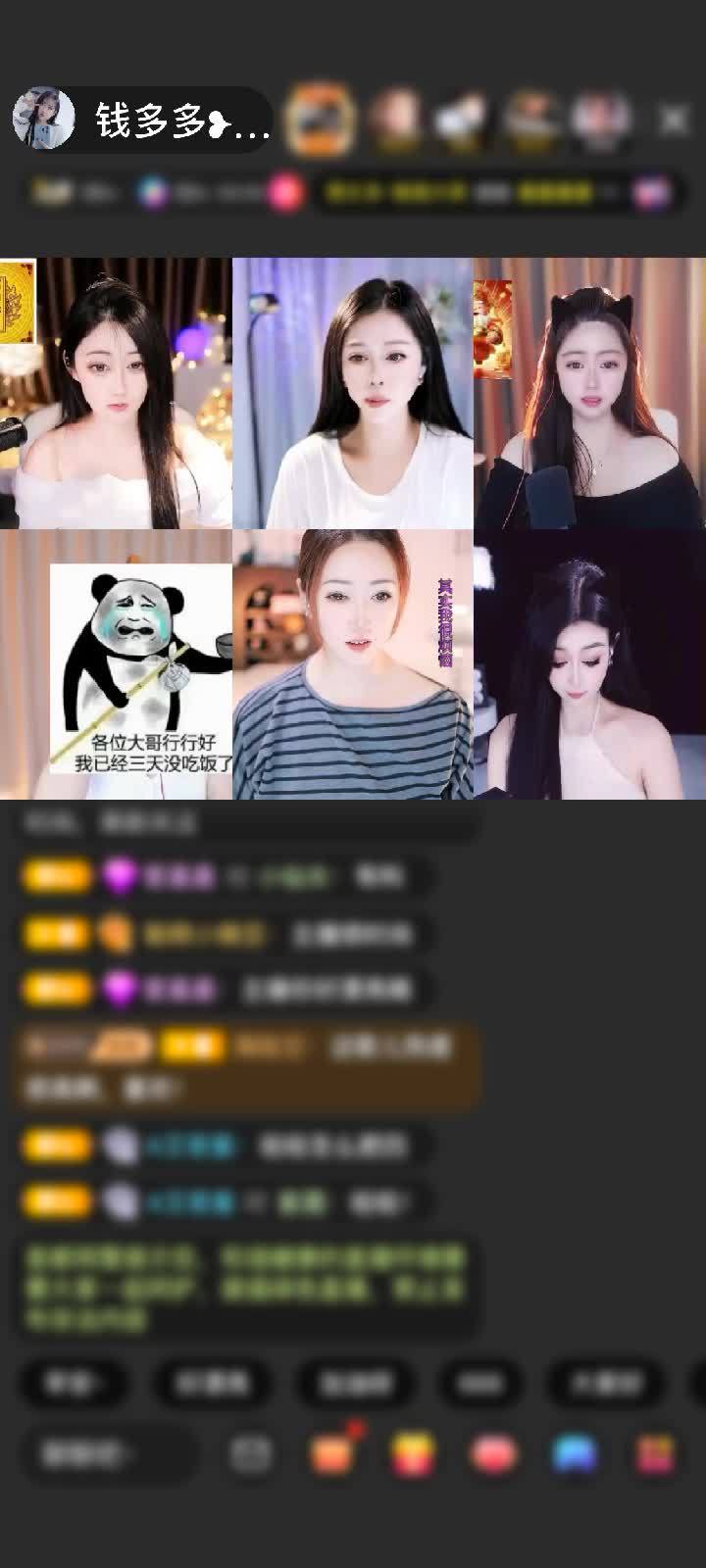Screen dimensions: 706x1568
Task: Open the orange icon with red dot
Action: click(332, 1454)
